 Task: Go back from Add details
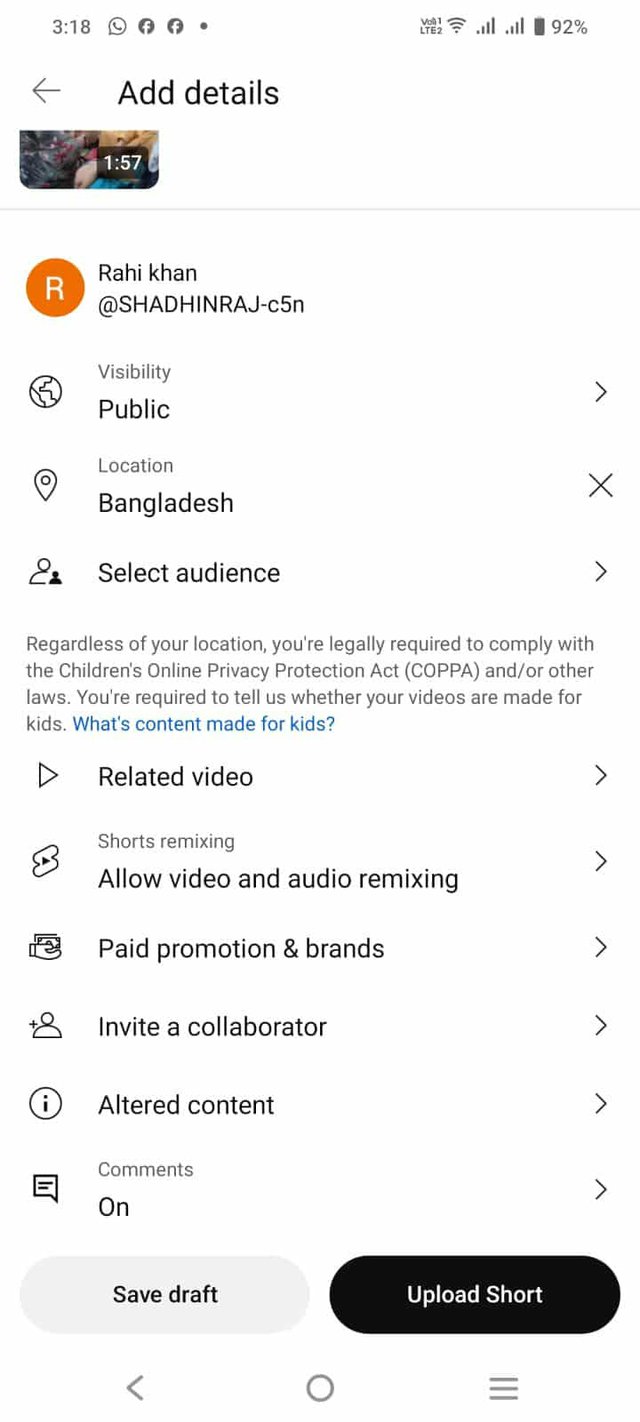pos(46,92)
